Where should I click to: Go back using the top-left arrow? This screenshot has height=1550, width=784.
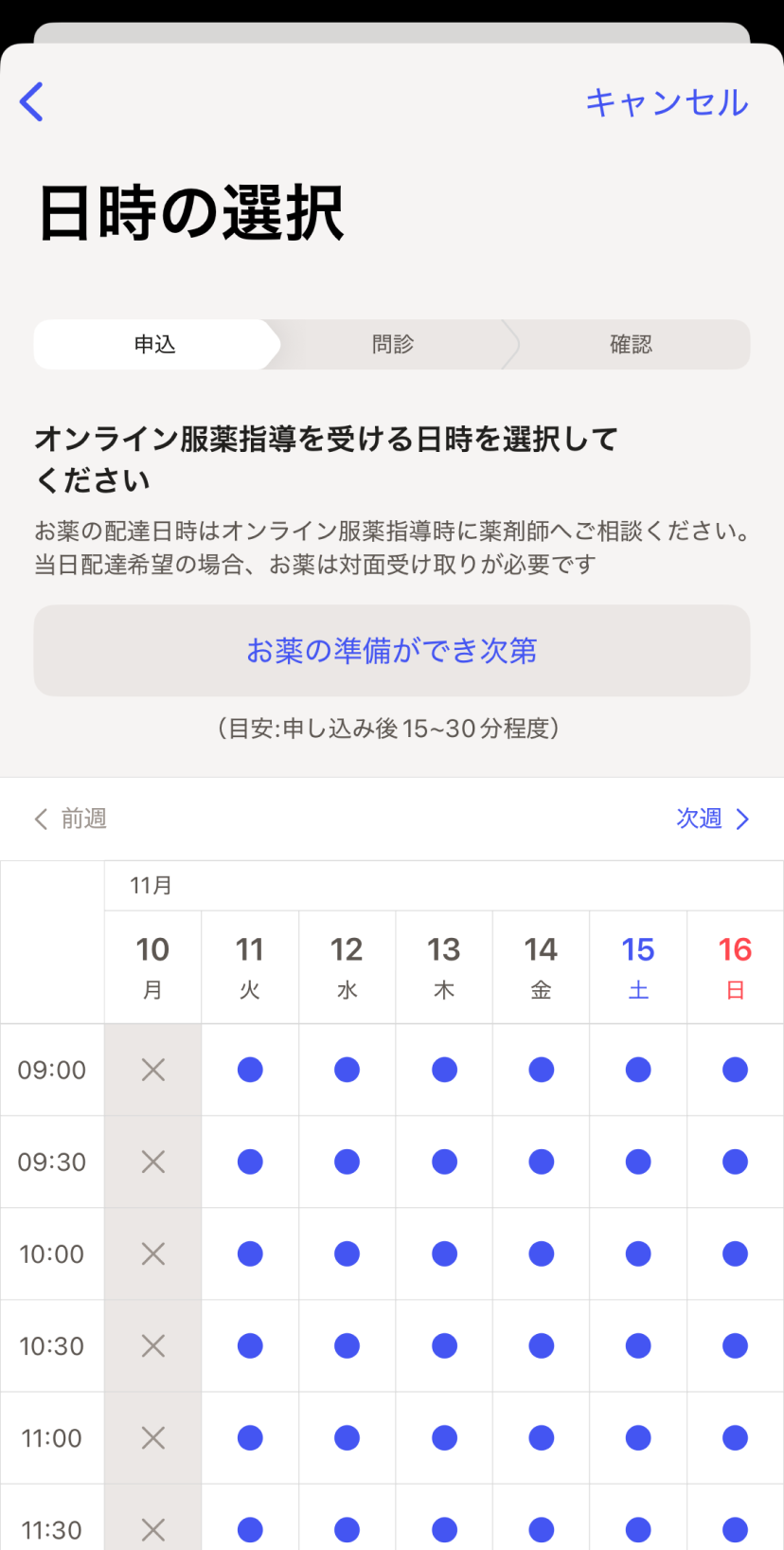(32, 101)
